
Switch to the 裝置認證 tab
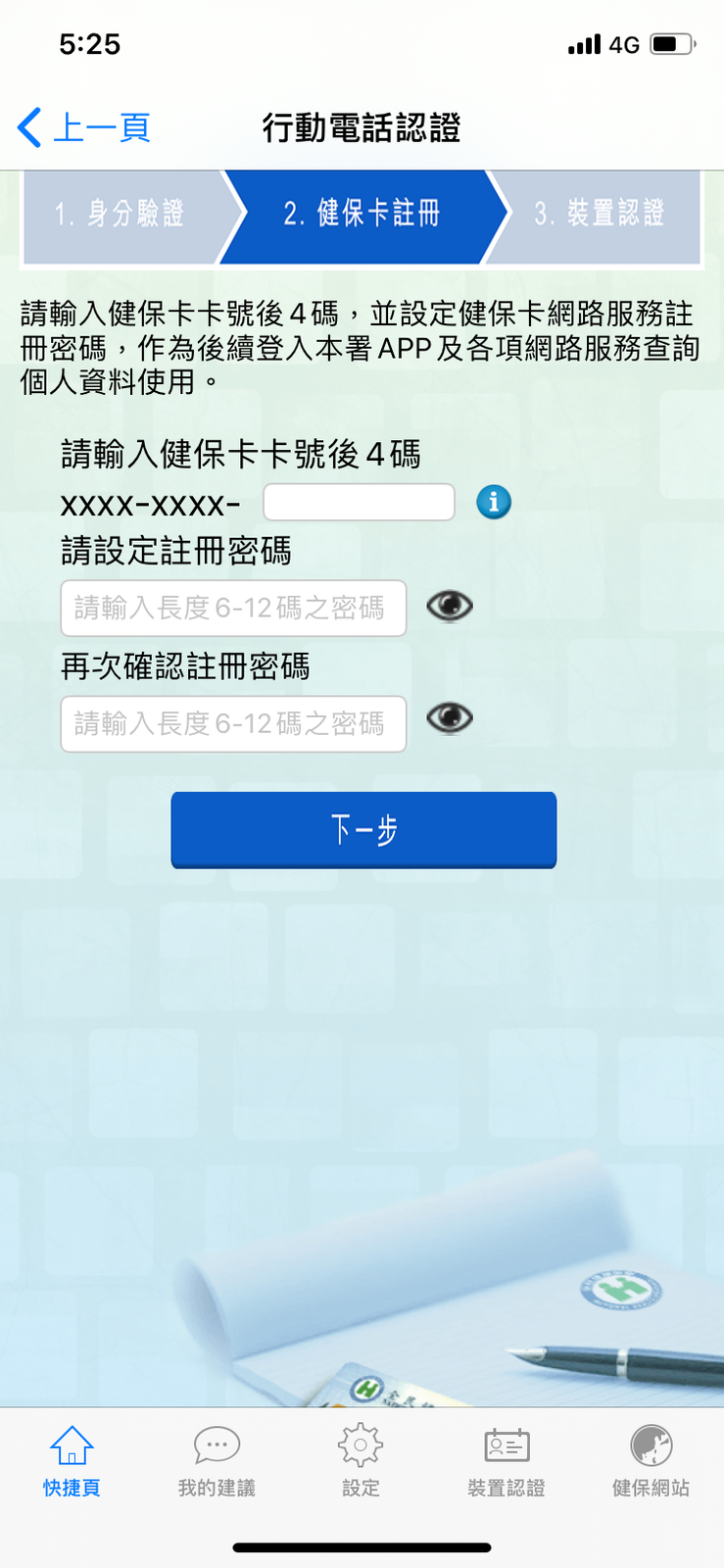click(506, 1460)
